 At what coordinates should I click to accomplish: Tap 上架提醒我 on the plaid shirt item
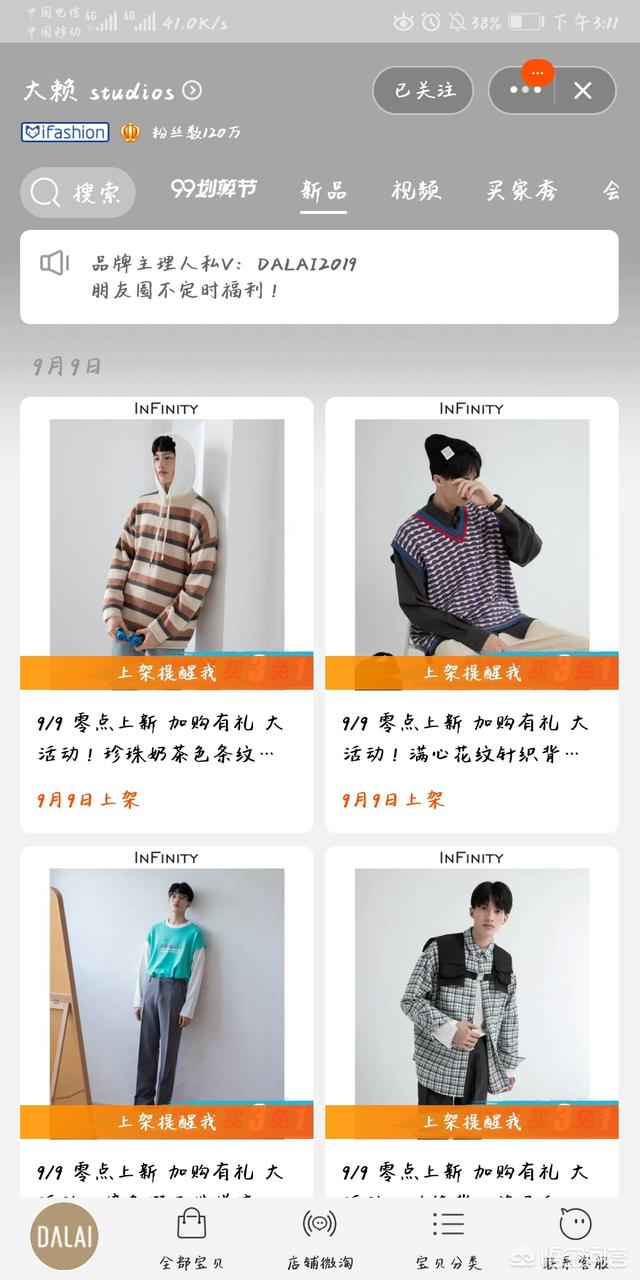[472, 1122]
